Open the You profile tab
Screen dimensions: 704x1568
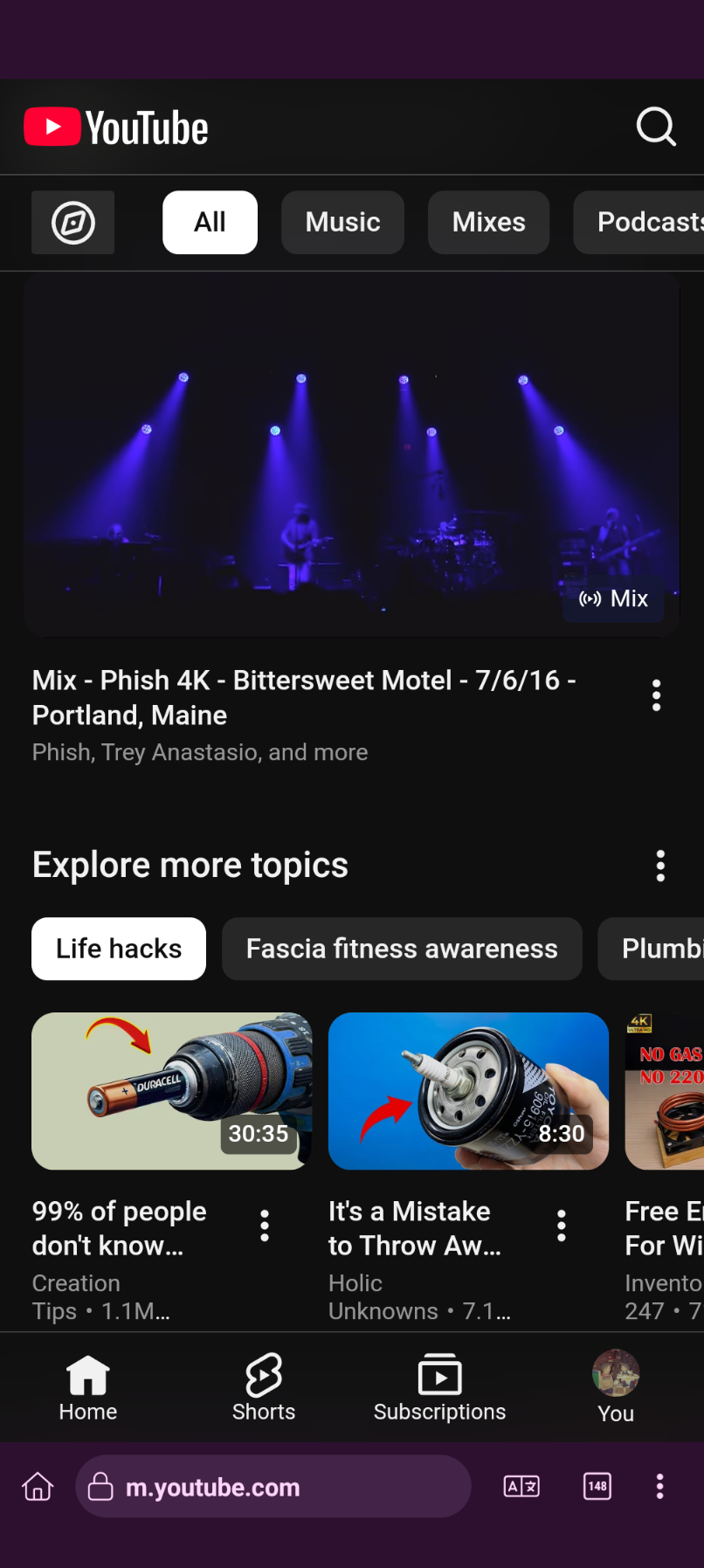click(616, 1388)
